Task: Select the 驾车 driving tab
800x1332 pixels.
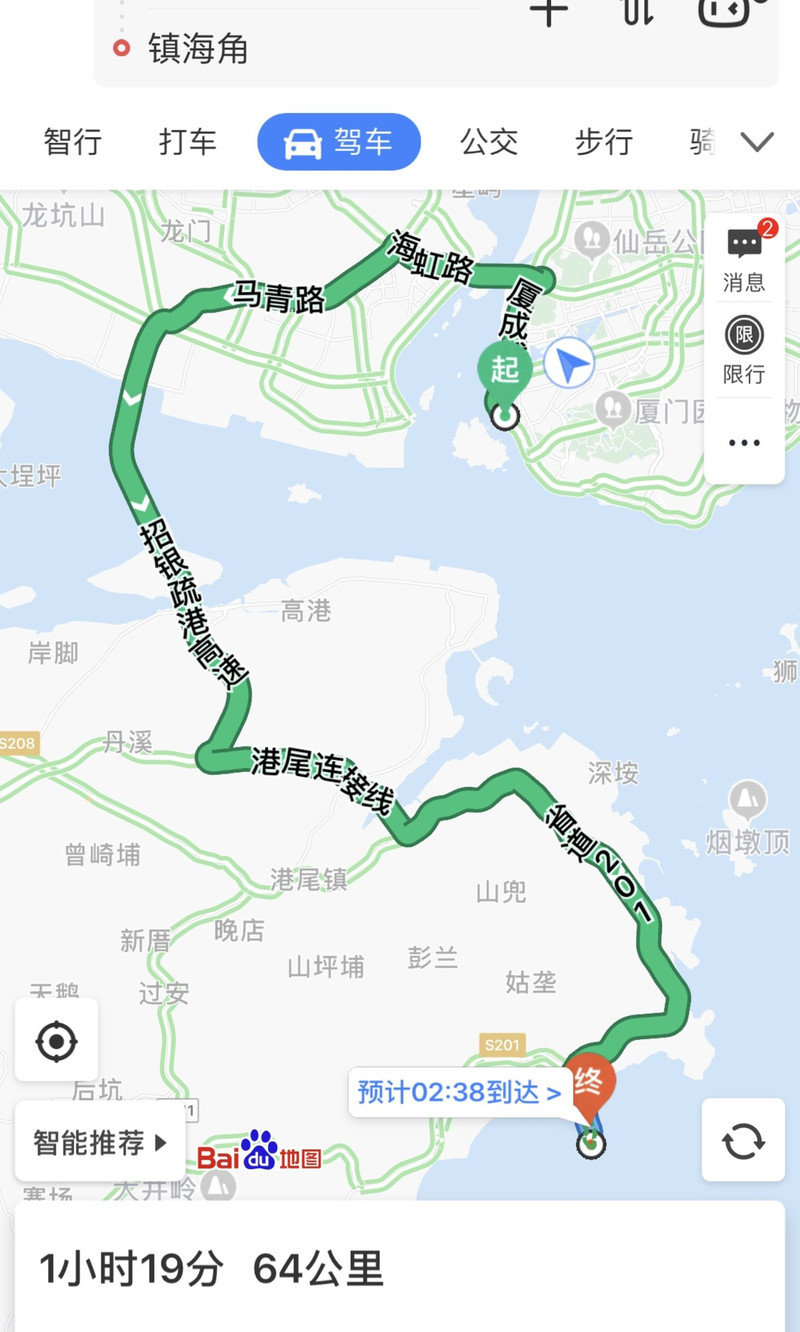Action: (339, 142)
